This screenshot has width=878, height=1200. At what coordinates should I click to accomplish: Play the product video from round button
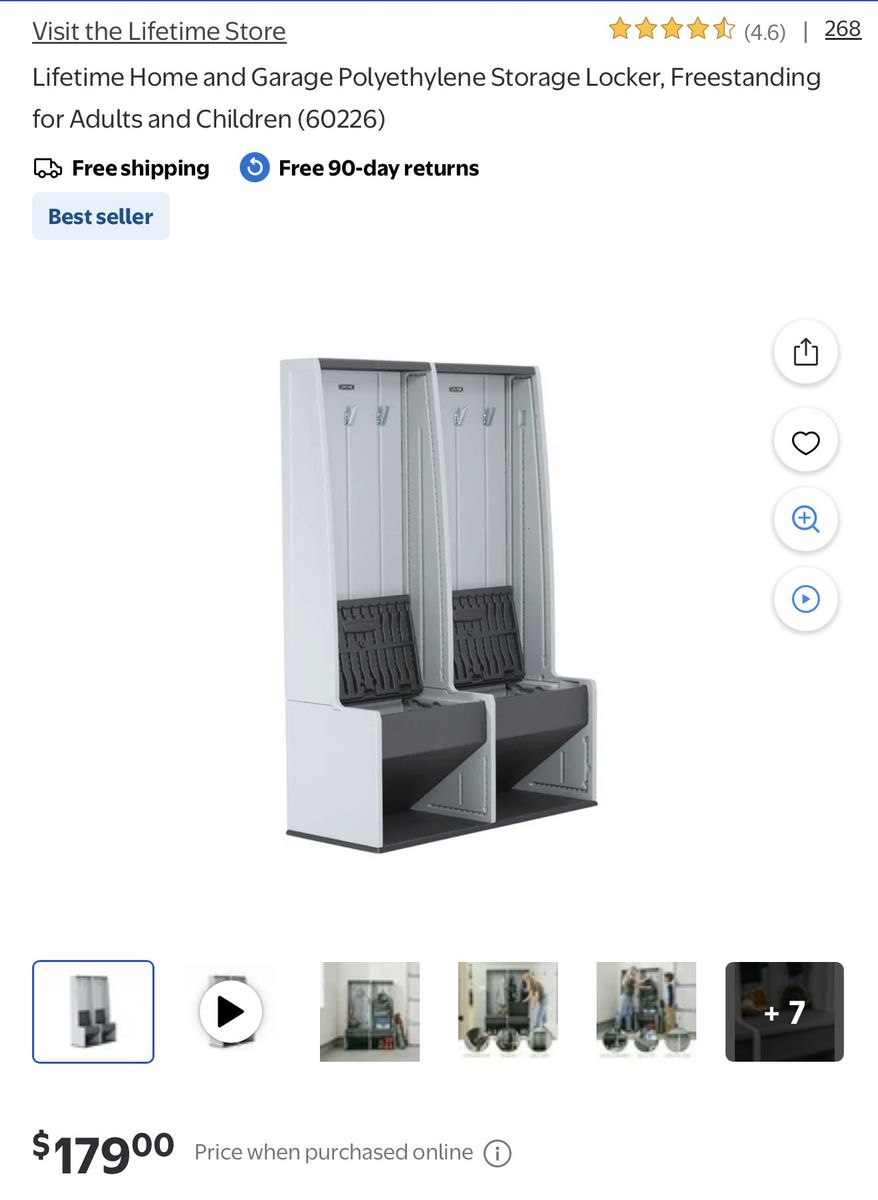[805, 599]
